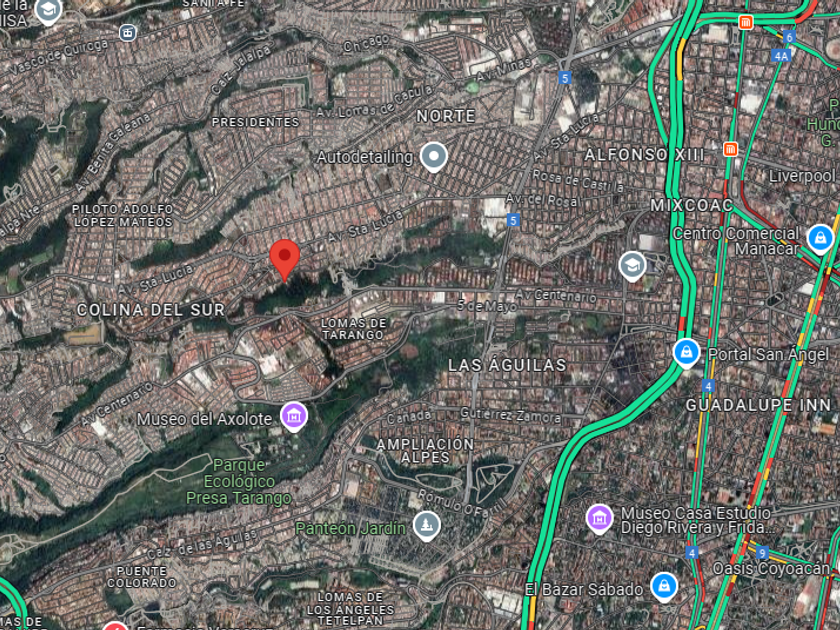Select El Bazar Sábado shopping pin
Viewport: 840px width, 630px height.
tap(664, 587)
